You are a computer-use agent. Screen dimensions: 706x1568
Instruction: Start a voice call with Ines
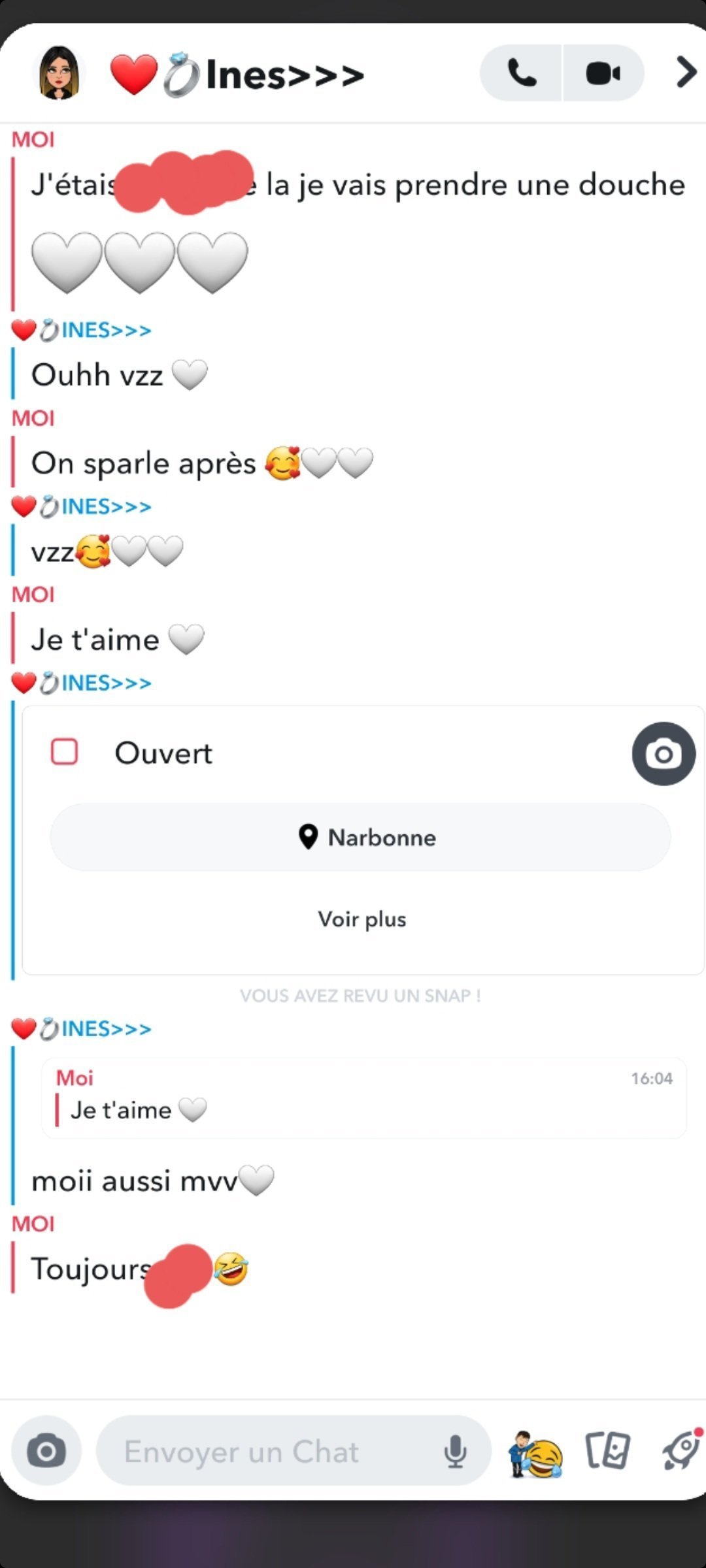[521, 73]
